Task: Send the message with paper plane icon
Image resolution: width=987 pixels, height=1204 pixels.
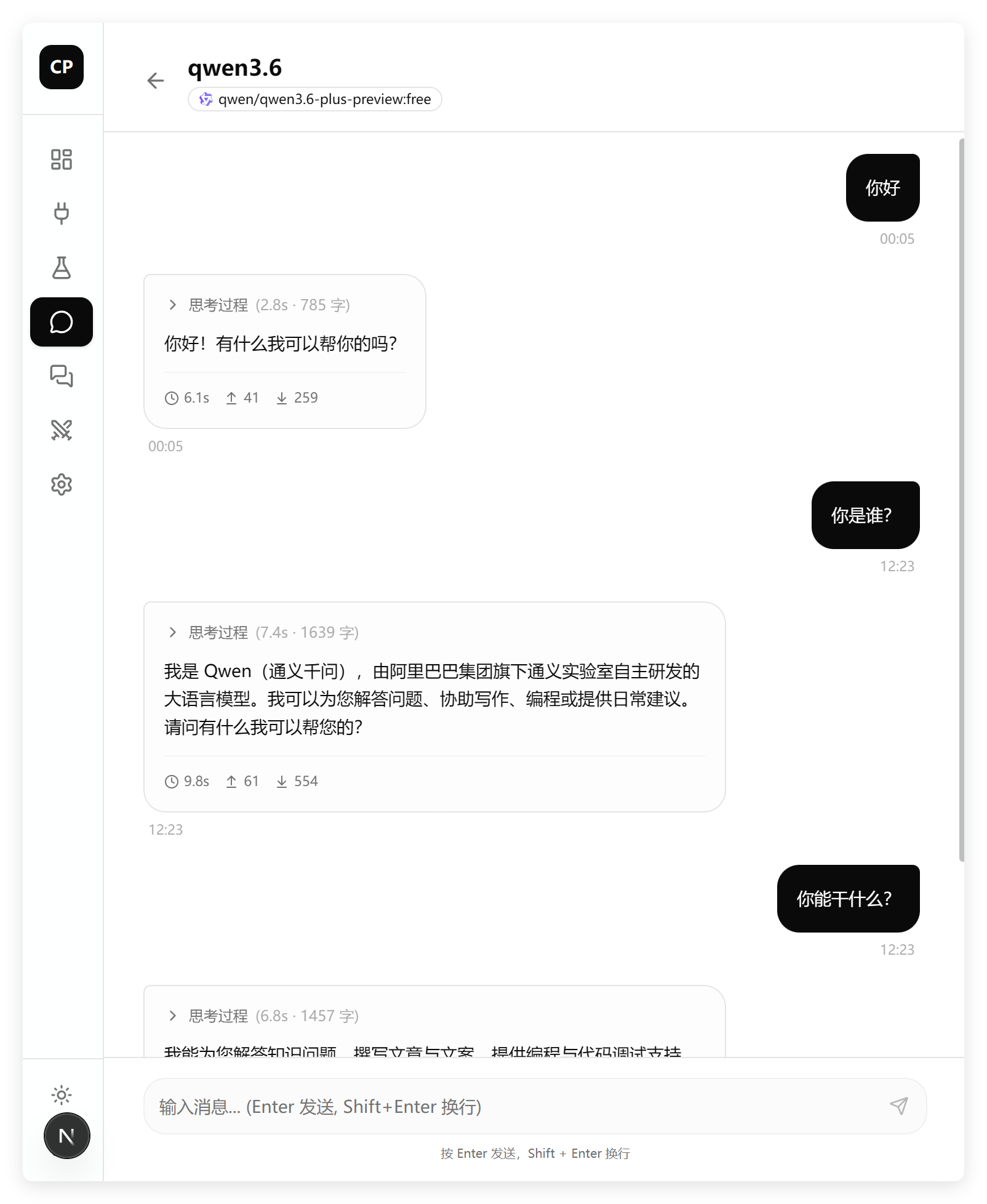Action: tap(899, 1106)
